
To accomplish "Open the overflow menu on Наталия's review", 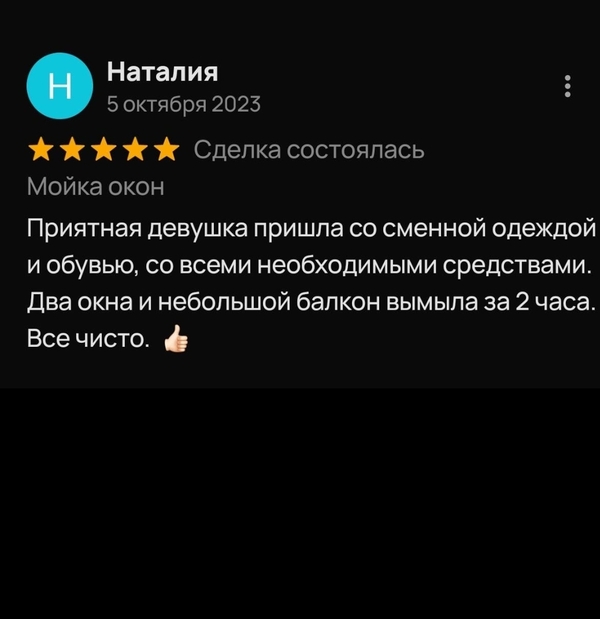I will [567, 86].
